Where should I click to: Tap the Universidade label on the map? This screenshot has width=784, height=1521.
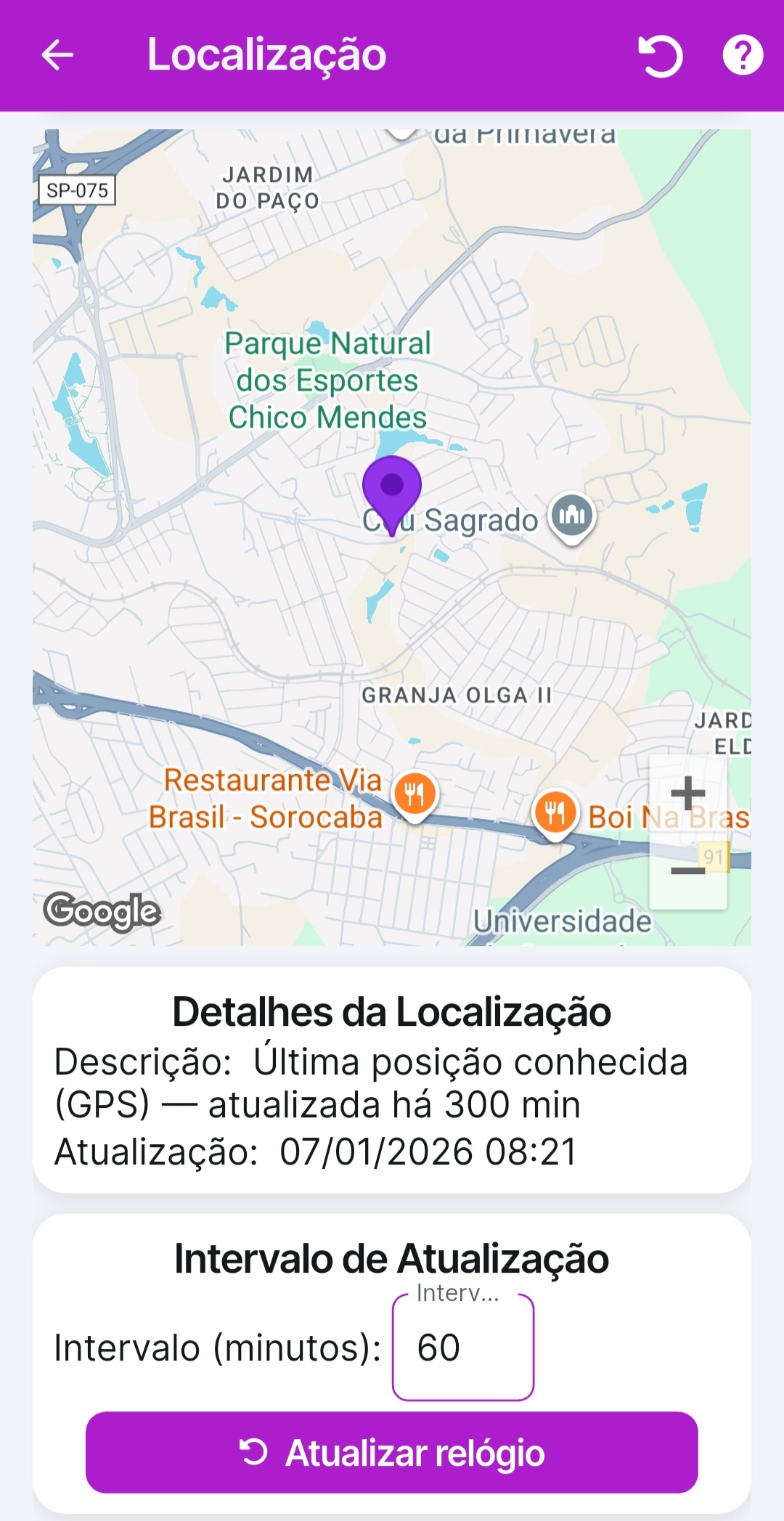coord(561,921)
